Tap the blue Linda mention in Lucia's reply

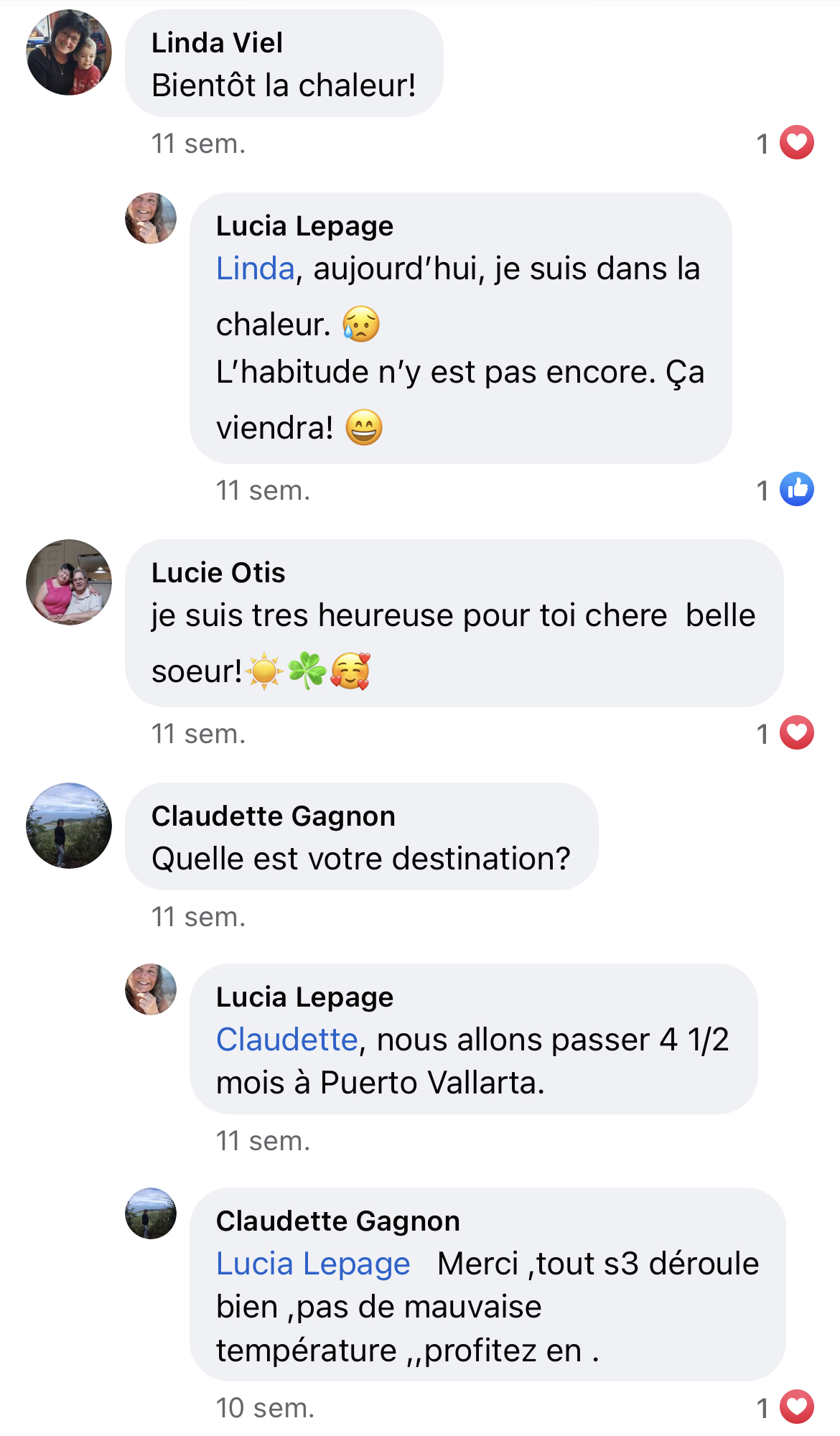[256, 269]
